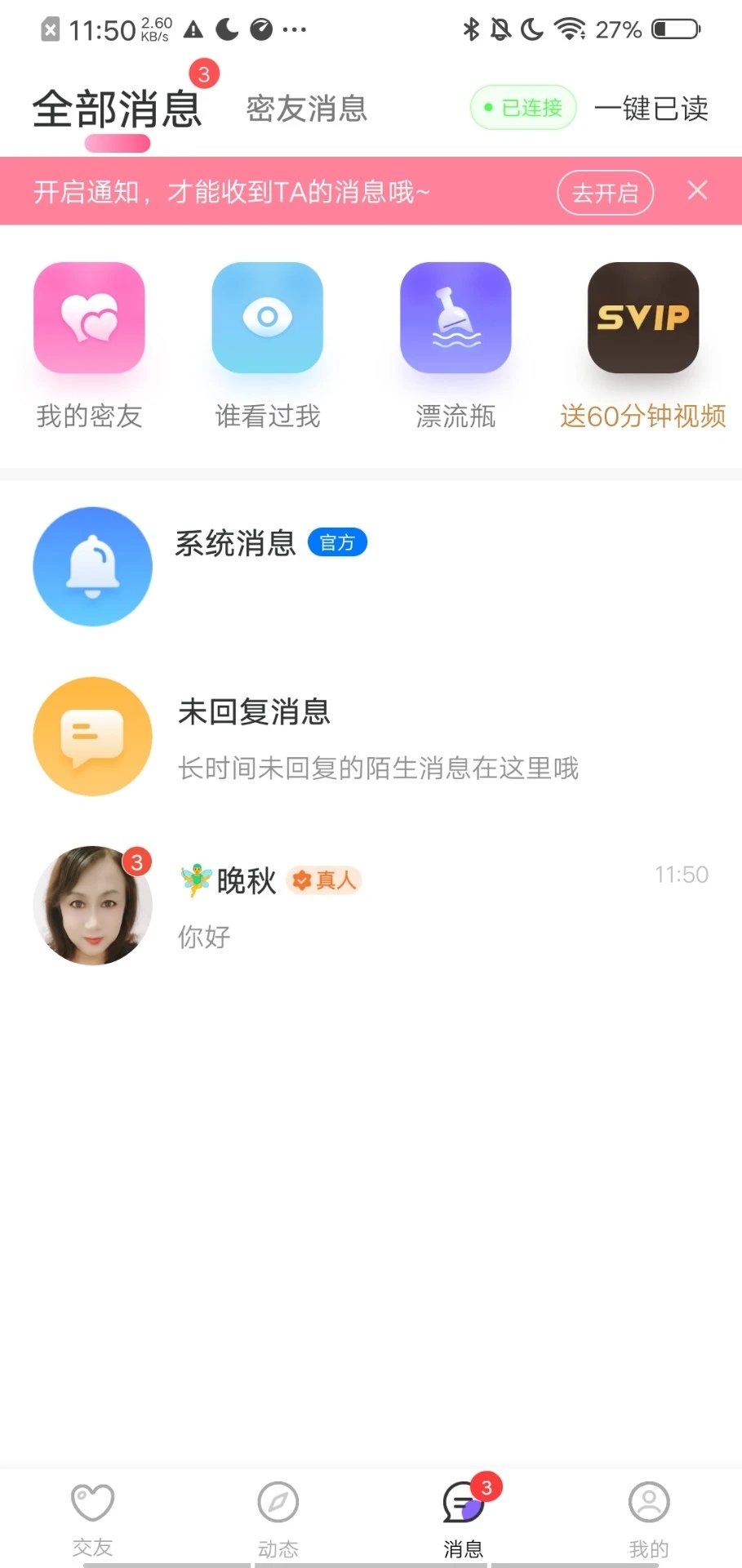
Task: Tap the 真人 verified badge next to 晚秋
Action: 324,880
